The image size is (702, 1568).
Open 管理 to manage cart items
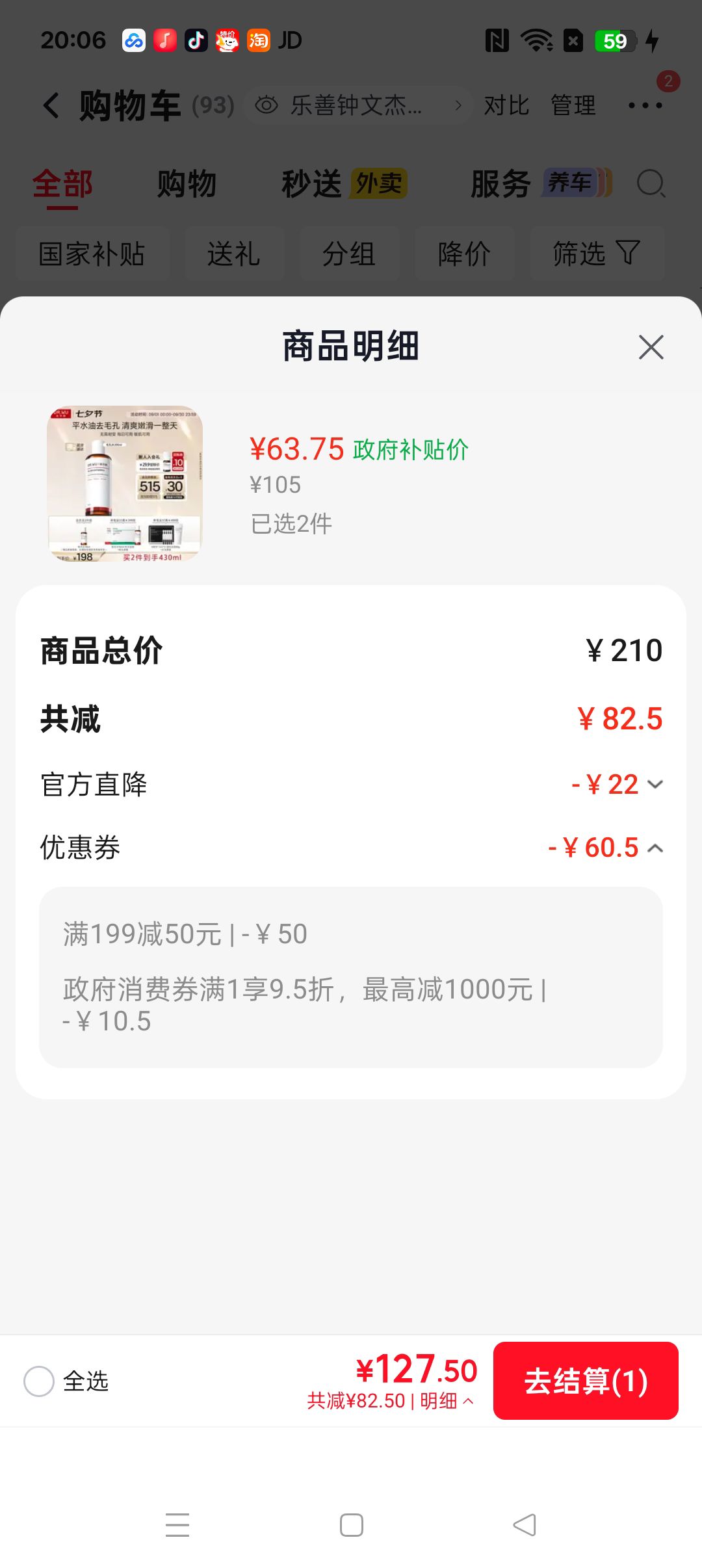point(573,105)
